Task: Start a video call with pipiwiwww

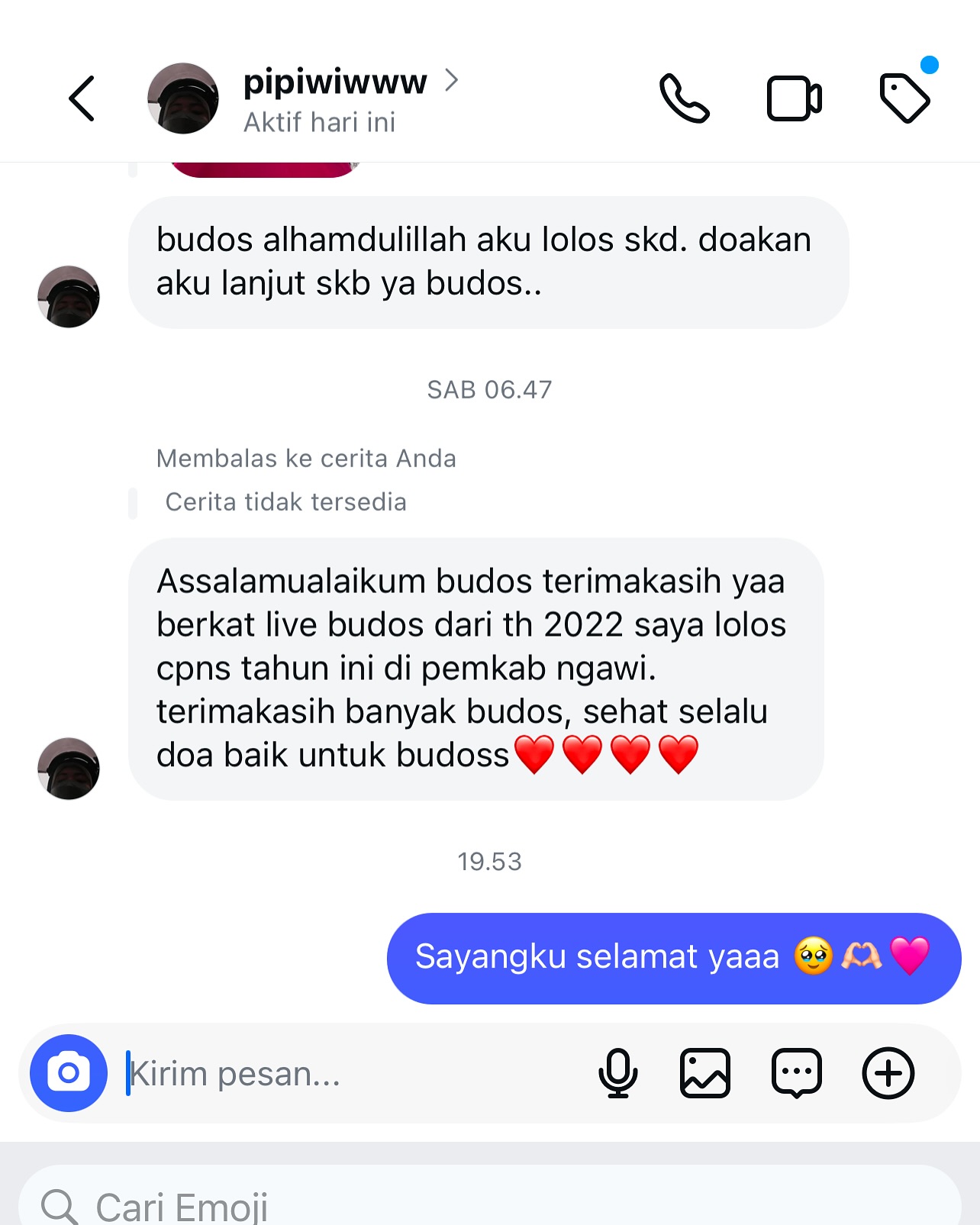Action: click(794, 98)
